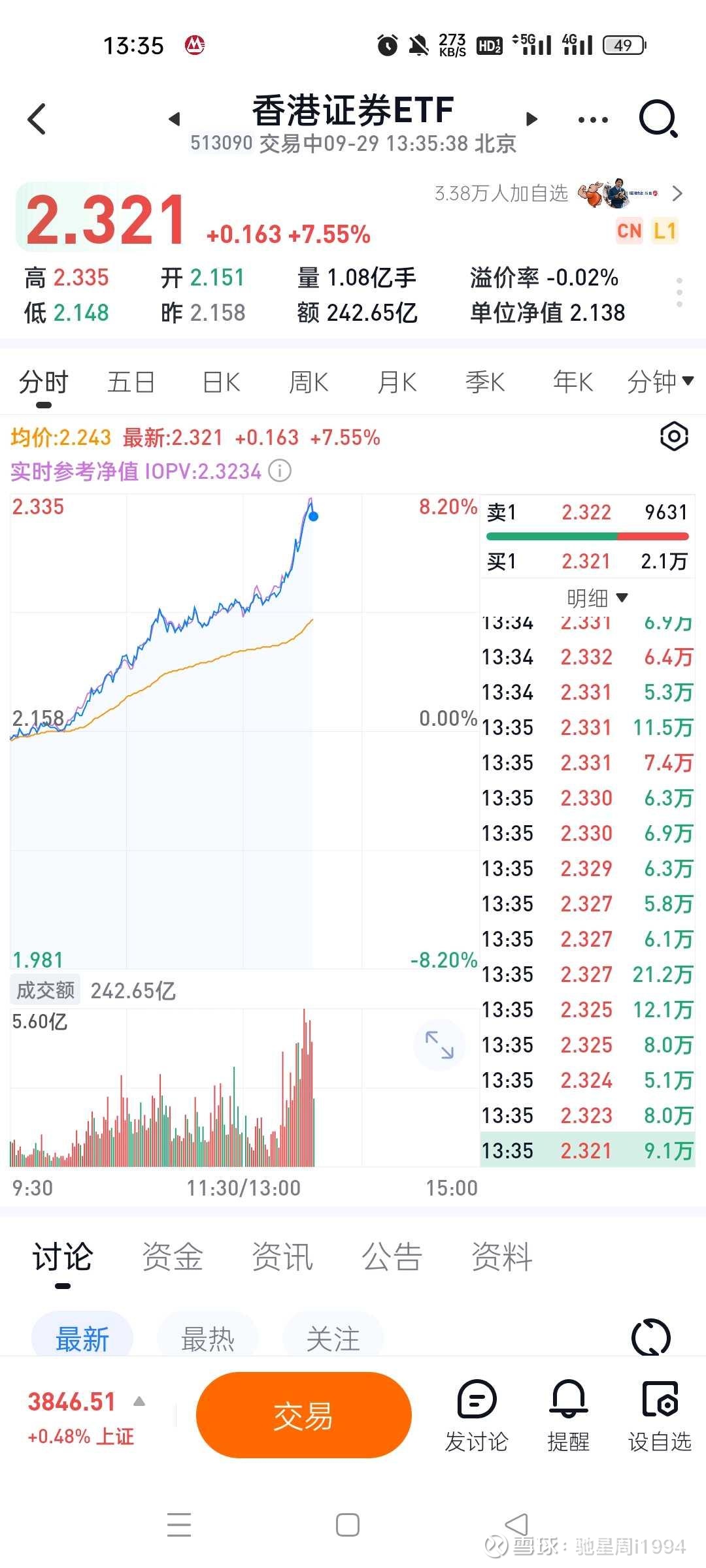Viewport: 706px width, 1568px height.
Task: Expand the chart to full screen
Action: 439,1045
